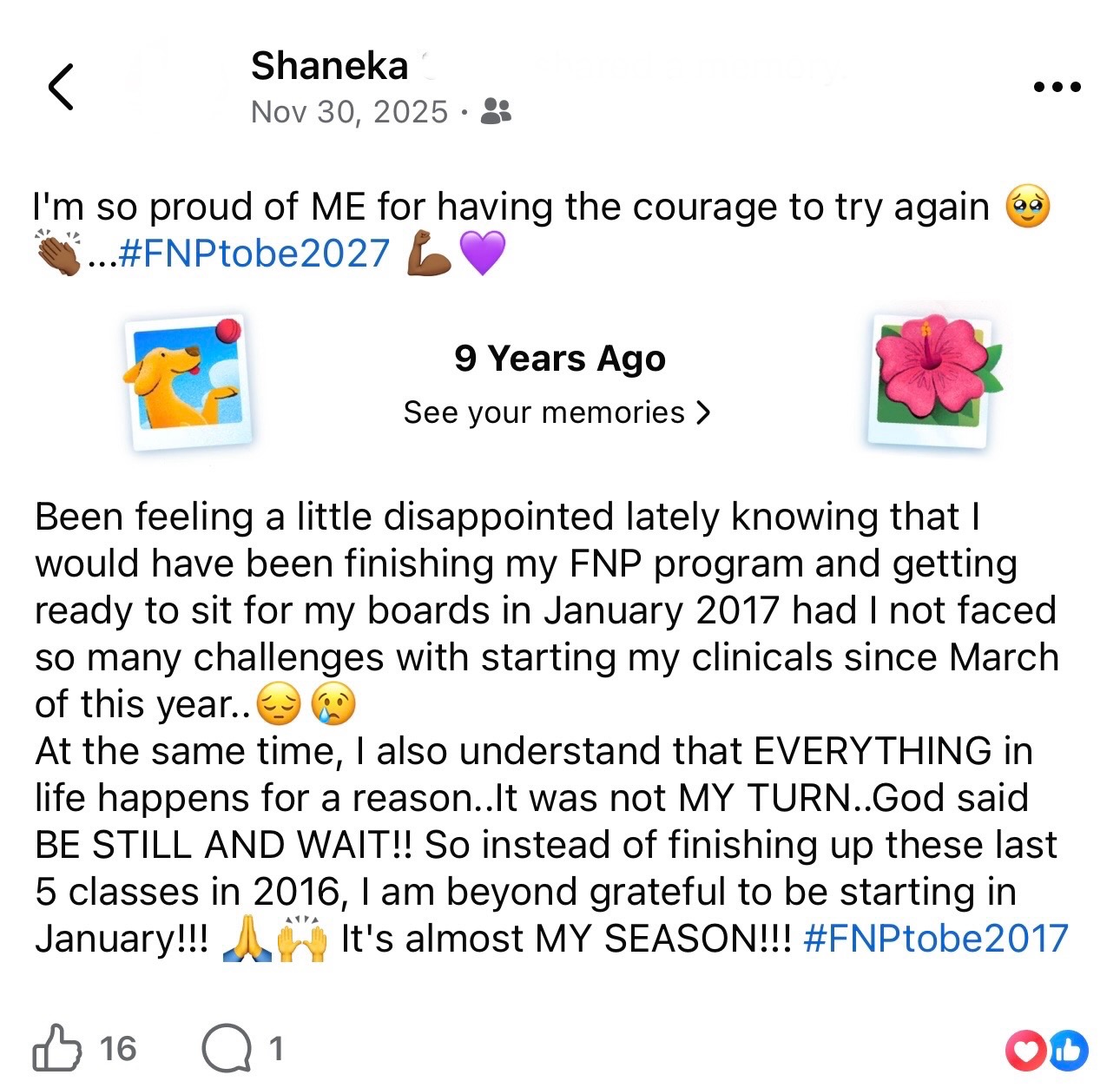1120x1088 pixels.
Task: Tap See your memories link
Action: [x=557, y=412]
